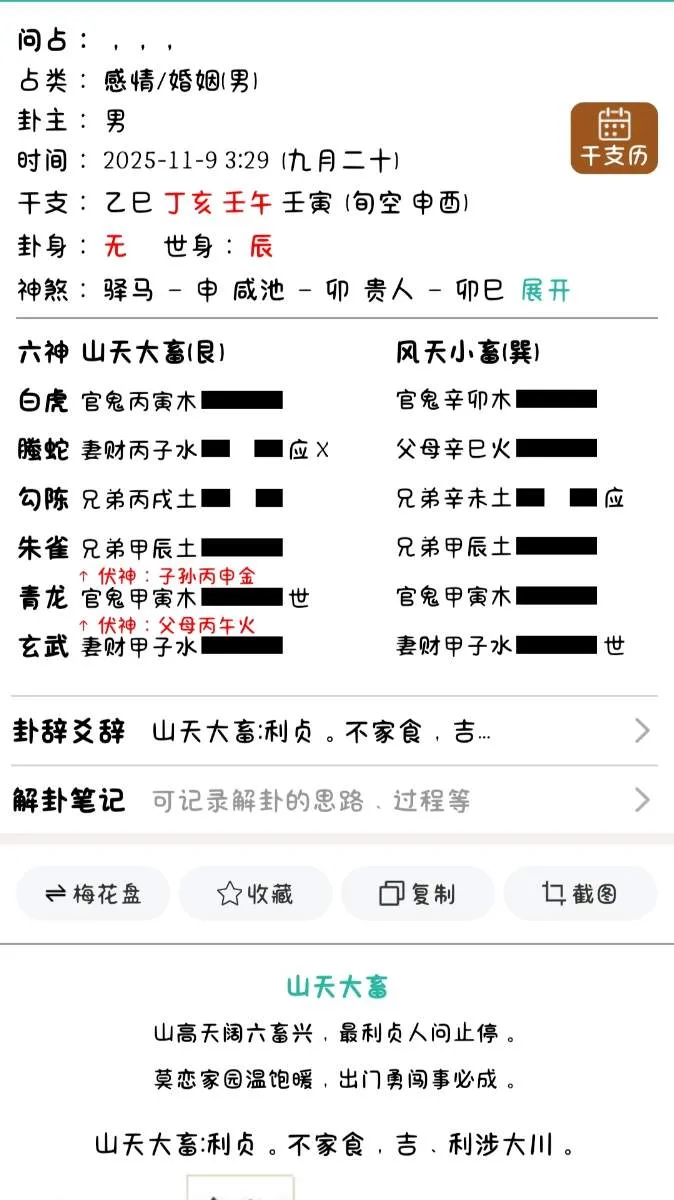Copy the reading with 复制
Screen dimensions: 674x1200
418,894
